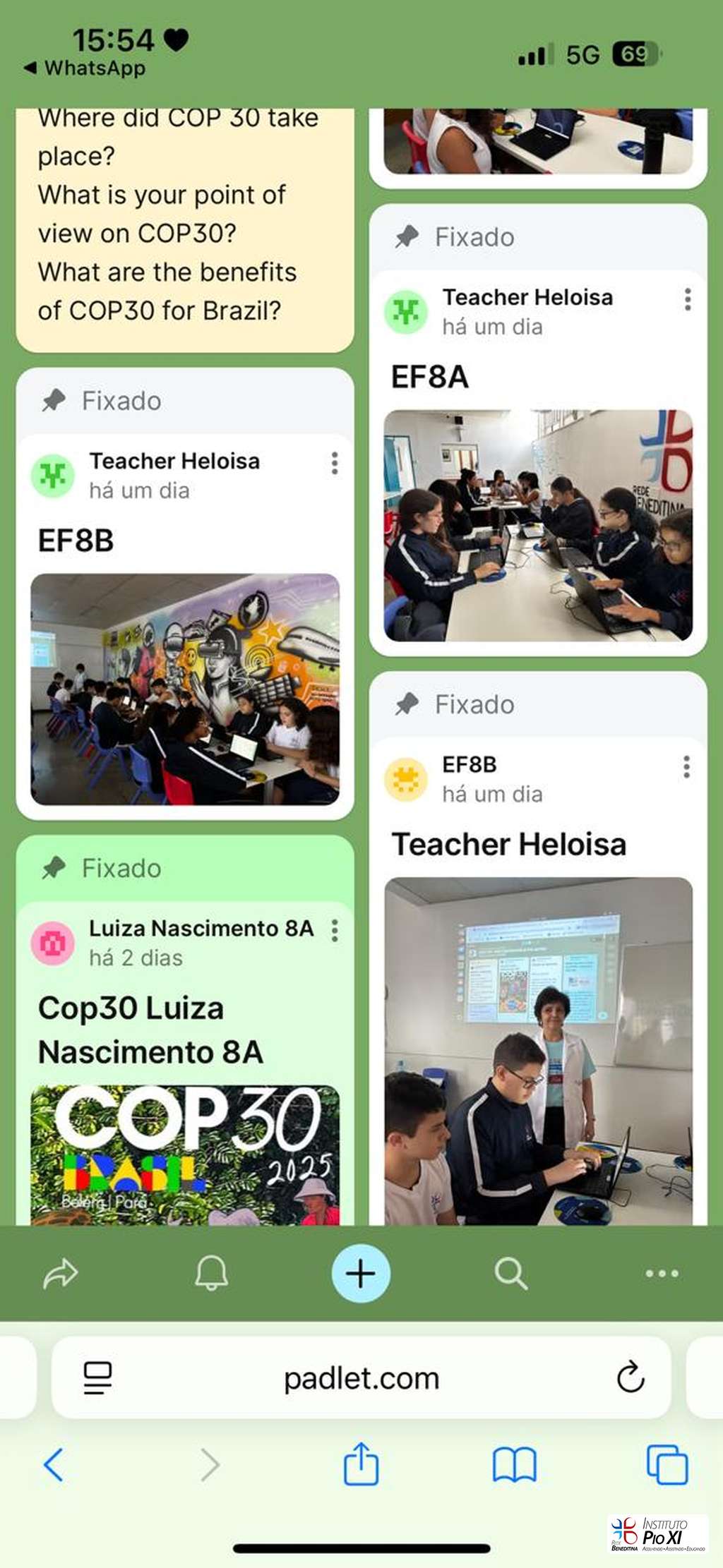723x1568 pixels.
Task: Share this padlet with the arrow icon
Action: pos(61,1274)
